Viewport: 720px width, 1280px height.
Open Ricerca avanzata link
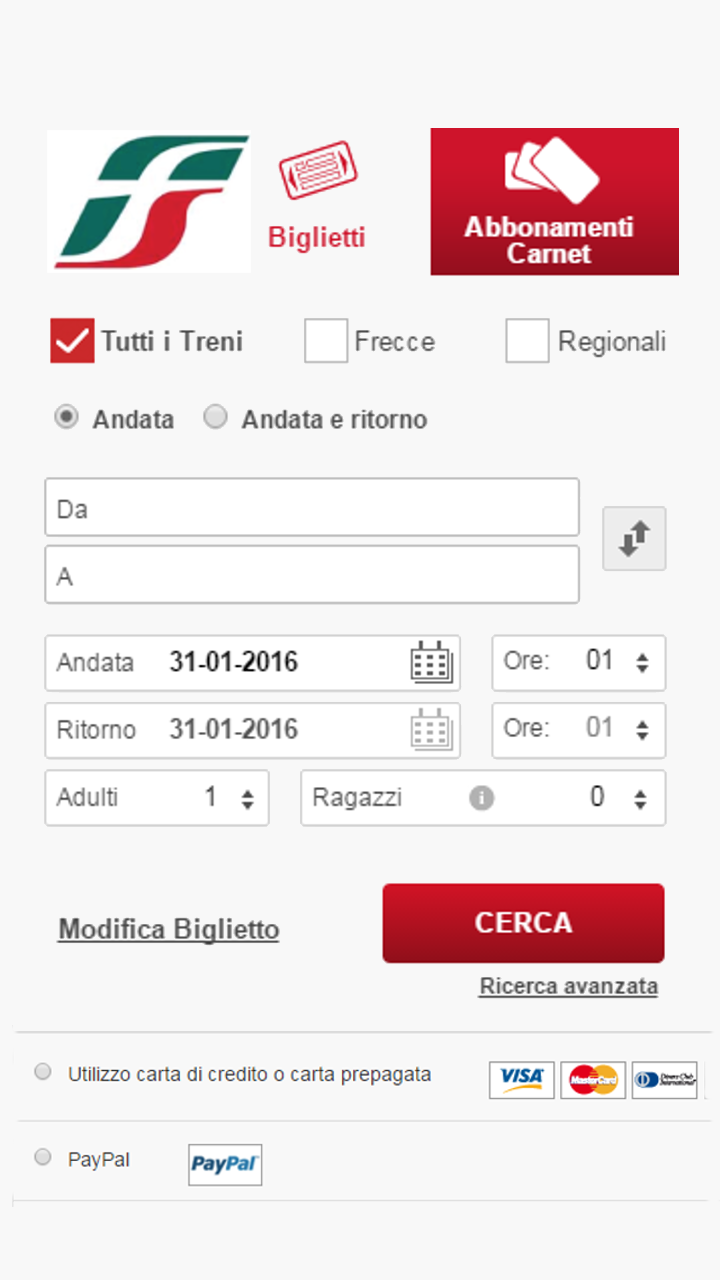(x=568, y=986)
